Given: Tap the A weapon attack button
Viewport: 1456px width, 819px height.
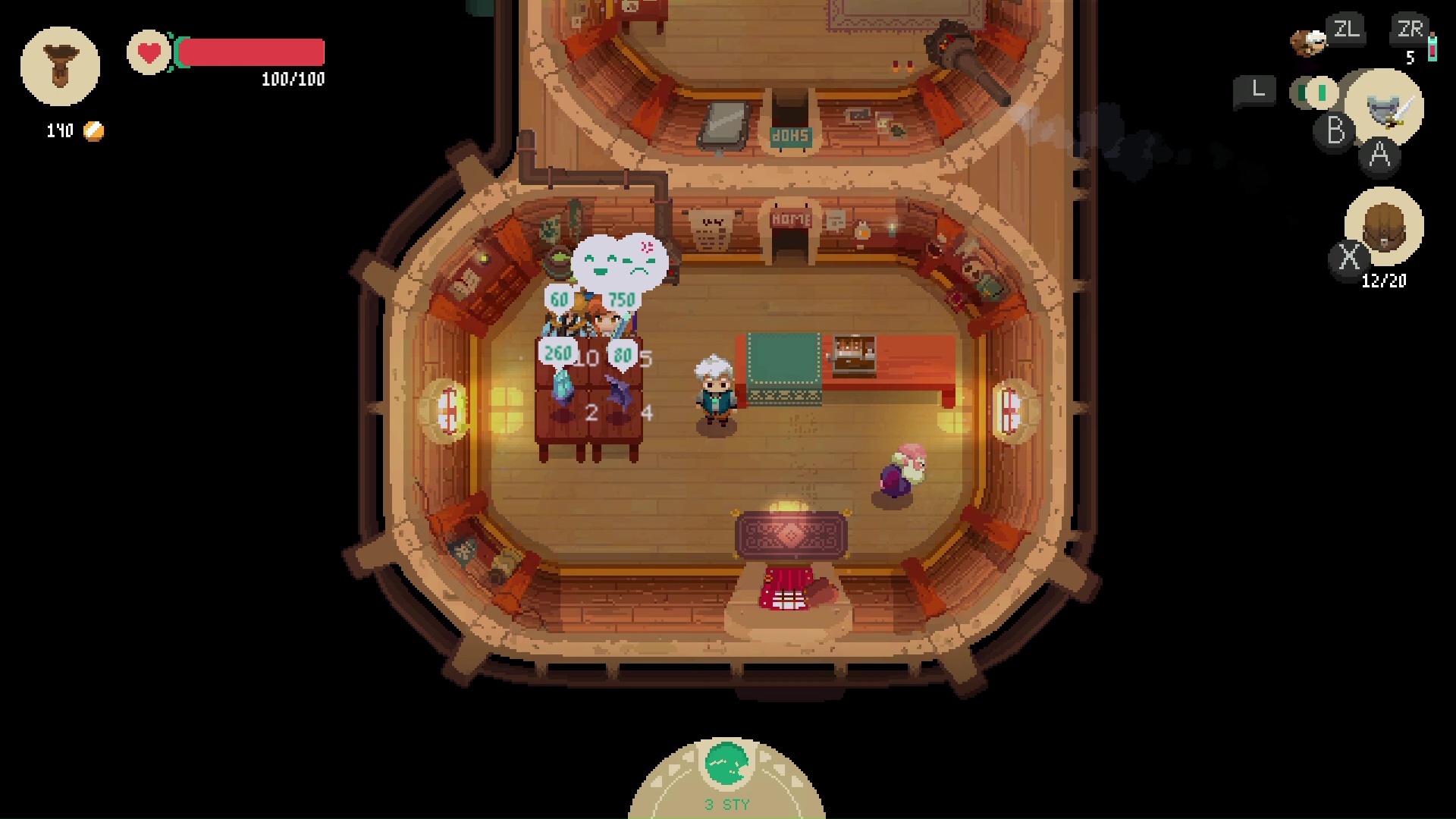Looking at the screenshot, I should click(1379, 155).
